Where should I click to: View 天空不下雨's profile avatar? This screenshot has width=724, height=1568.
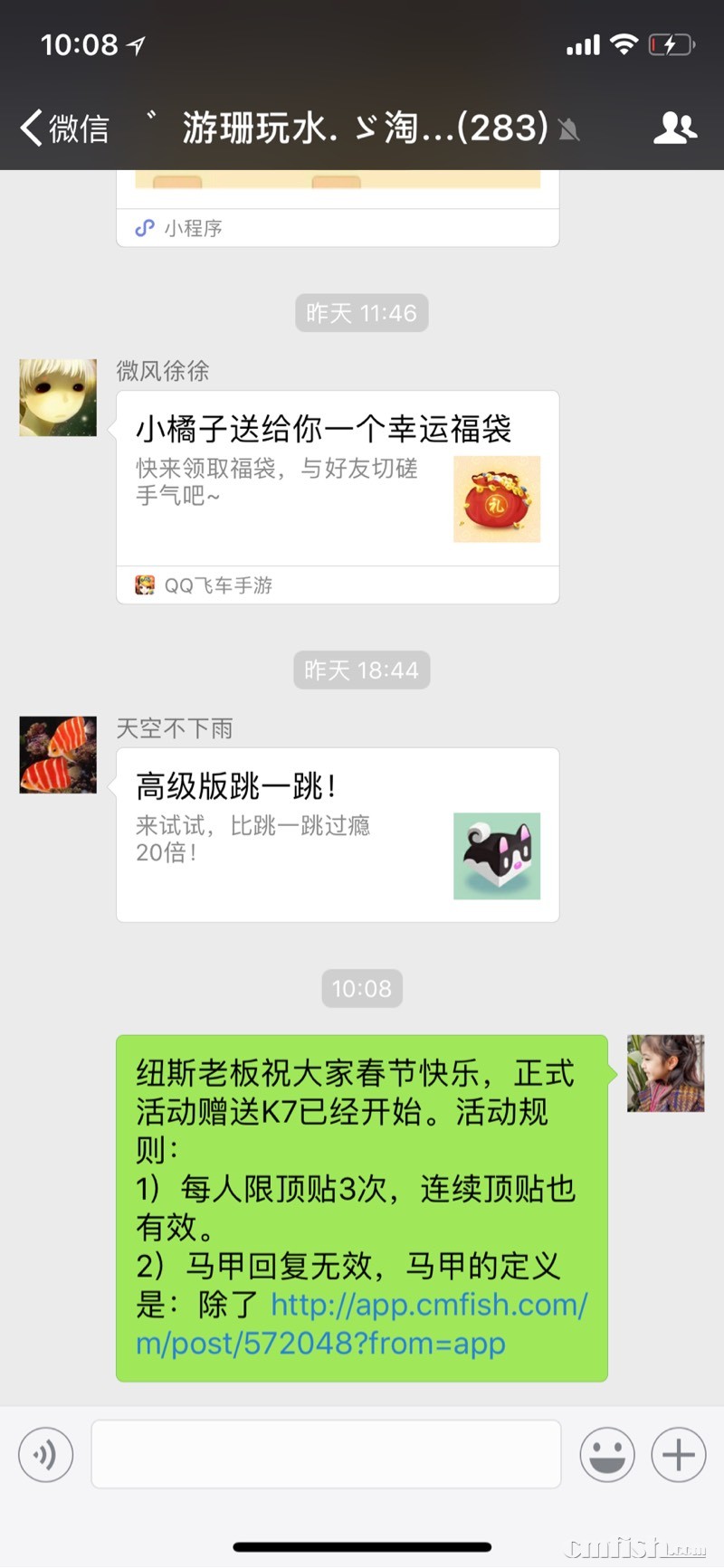coord(58,755)
